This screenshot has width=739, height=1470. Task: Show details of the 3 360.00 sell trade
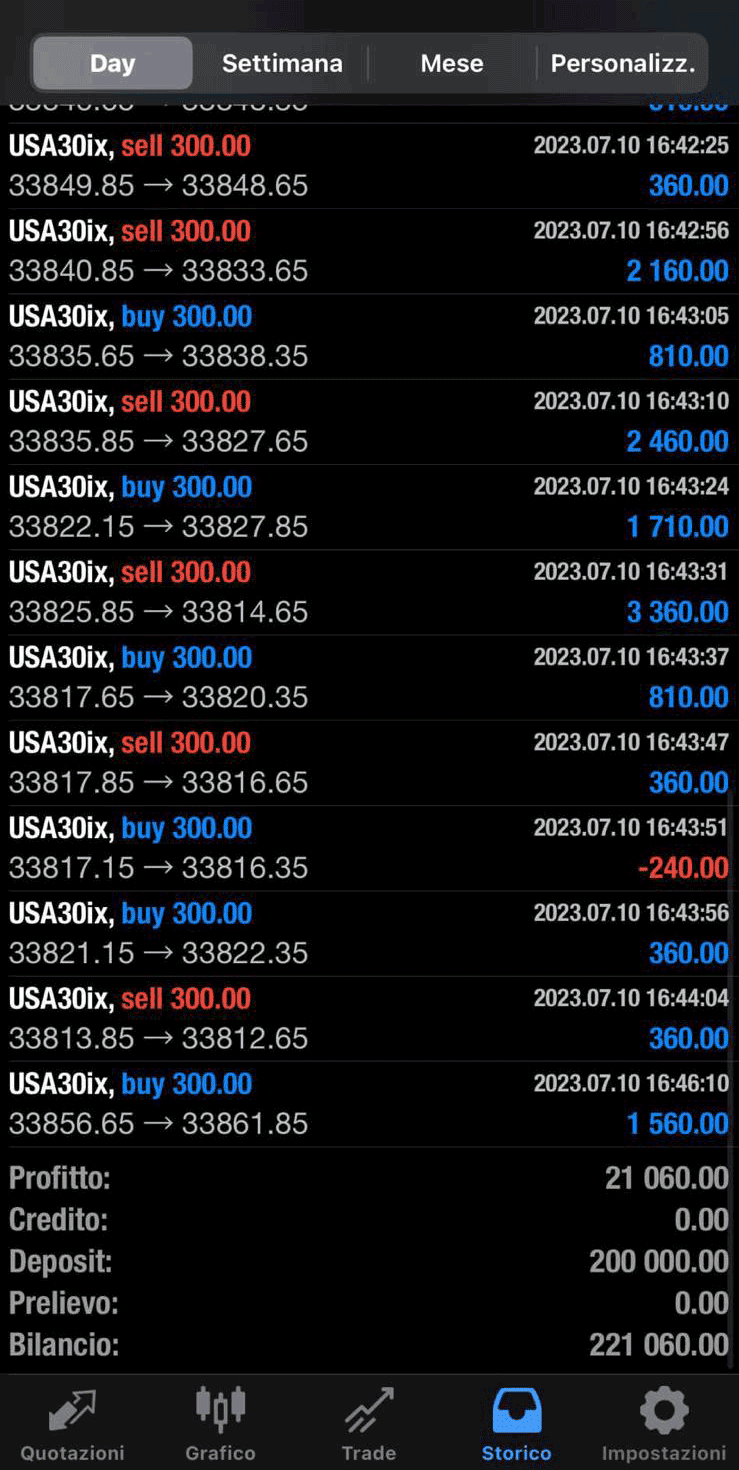pyautogui.click(x=369, y=592)
